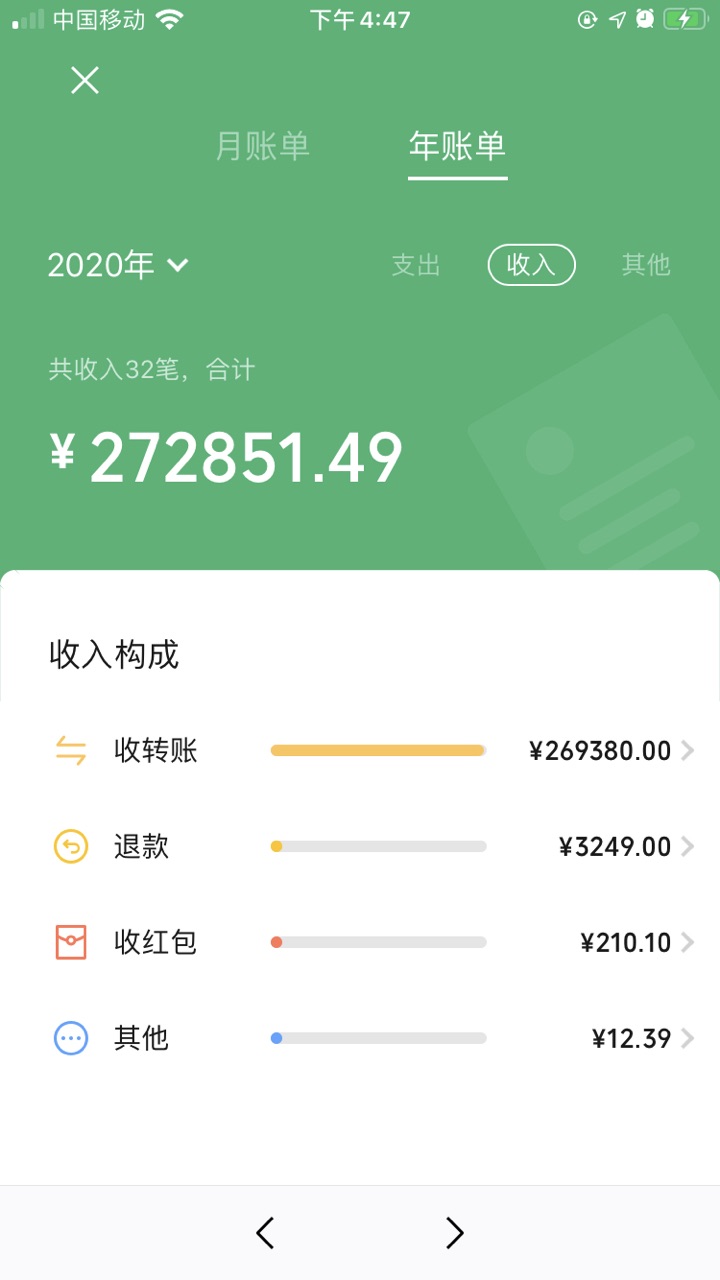Close the bill page with X
The height and width of the screenshot is (1280, 720).
coord(85,80)
